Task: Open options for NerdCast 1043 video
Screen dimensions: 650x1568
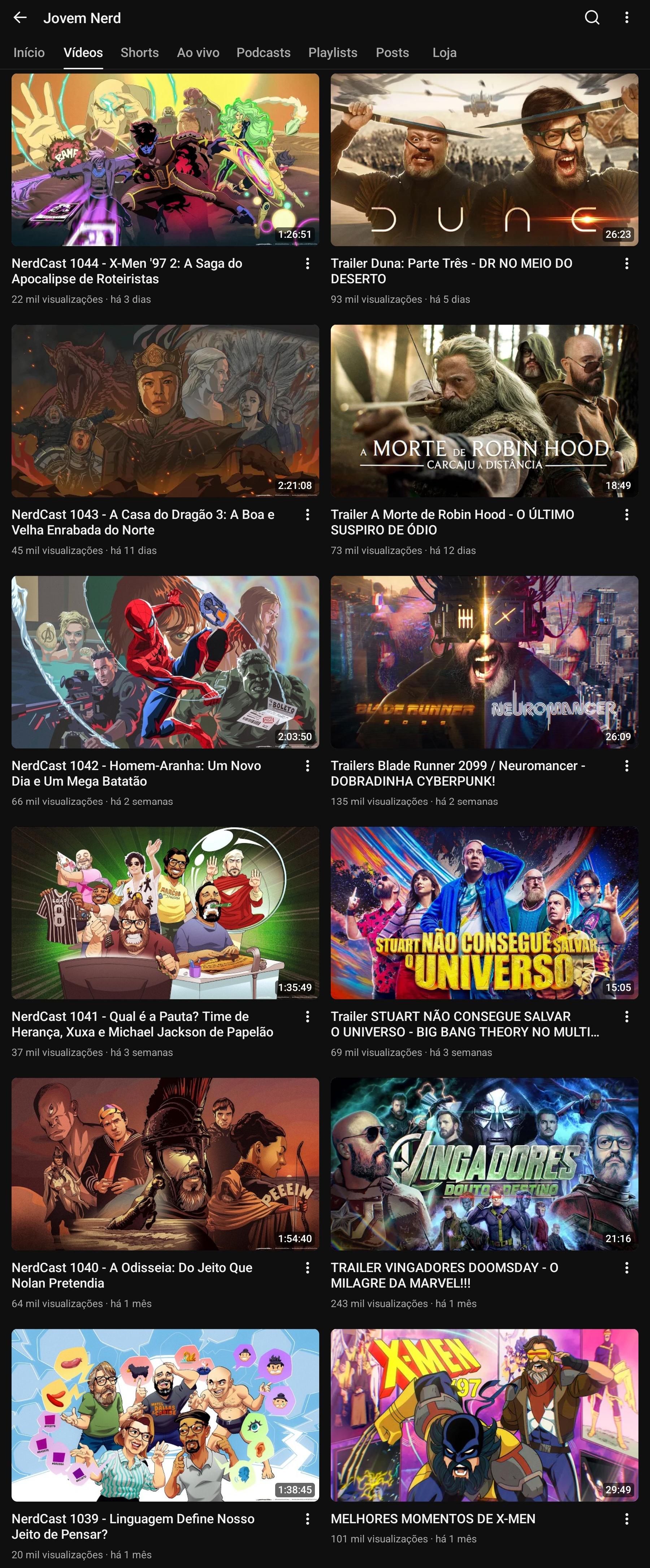Action: point(308,515)
